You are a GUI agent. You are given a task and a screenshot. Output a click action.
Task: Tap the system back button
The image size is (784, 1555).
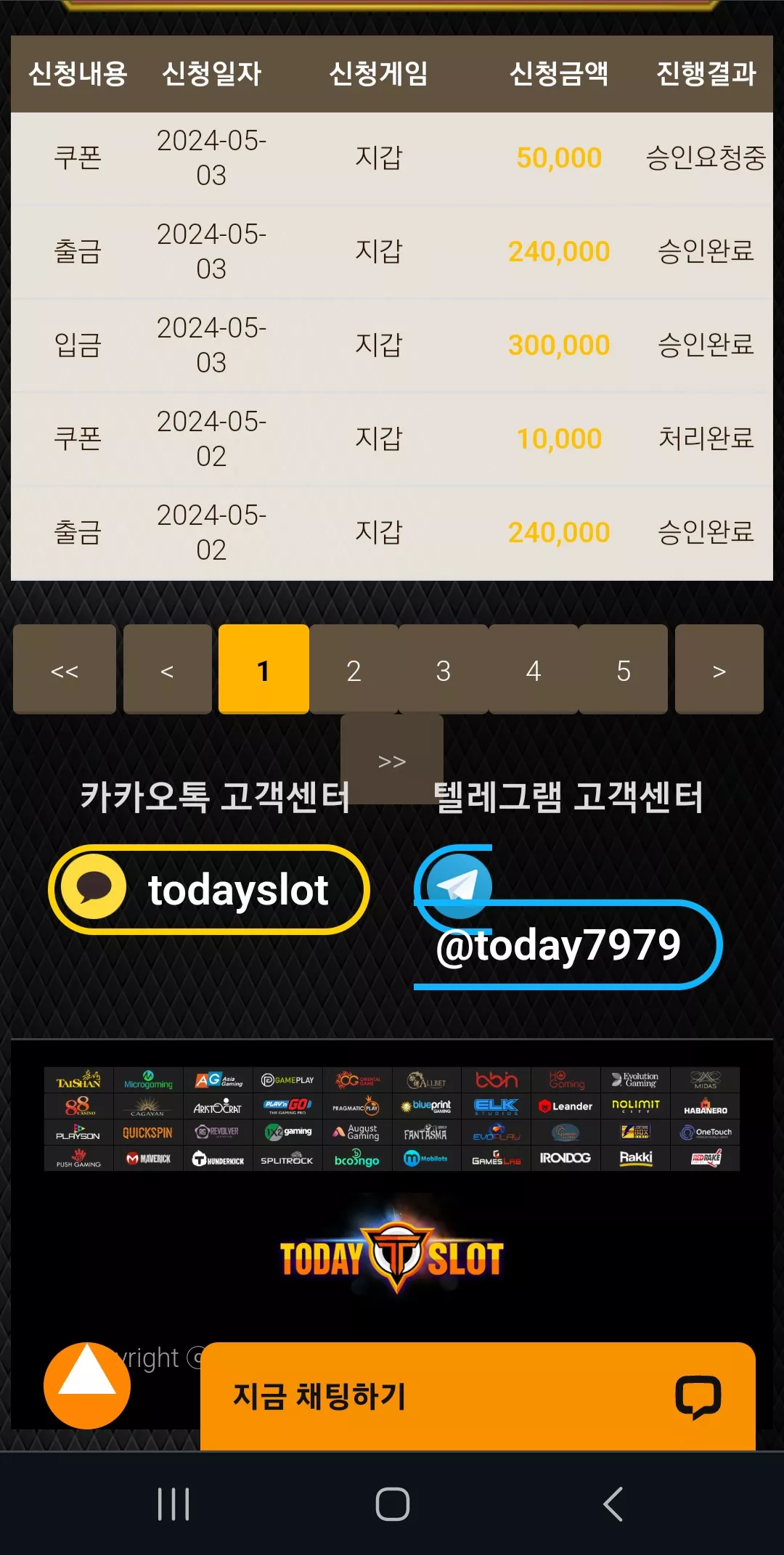coord(613,1503)
